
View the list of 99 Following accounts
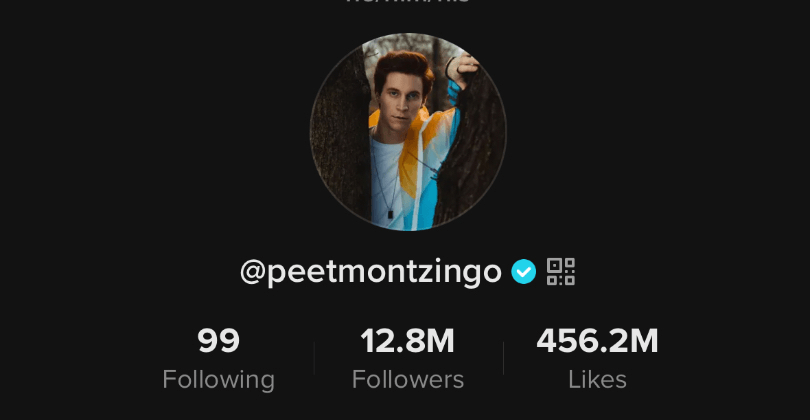(x=218, y=358)
